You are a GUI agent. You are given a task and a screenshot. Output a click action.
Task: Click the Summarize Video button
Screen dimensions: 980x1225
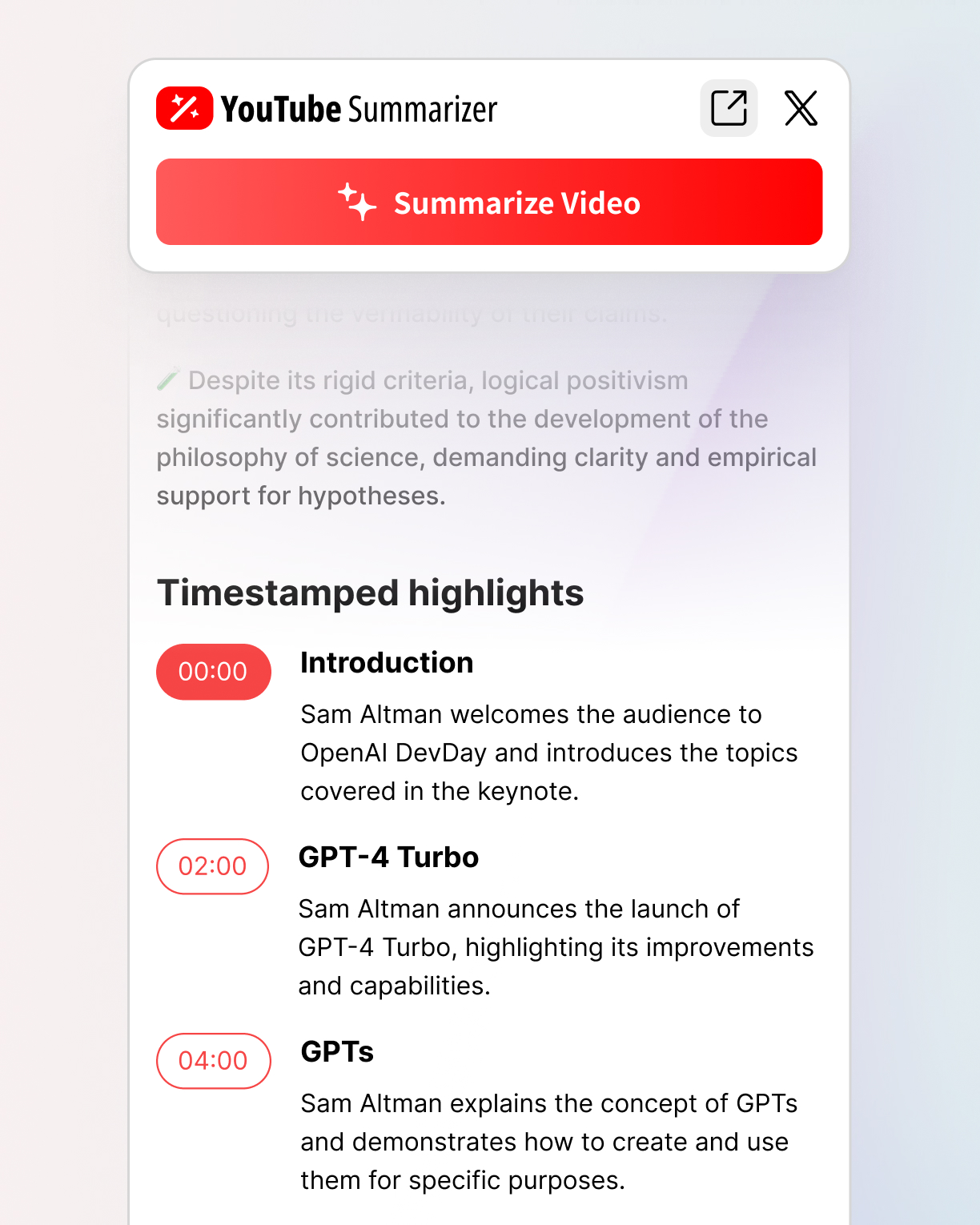click(x=489, y=202)
